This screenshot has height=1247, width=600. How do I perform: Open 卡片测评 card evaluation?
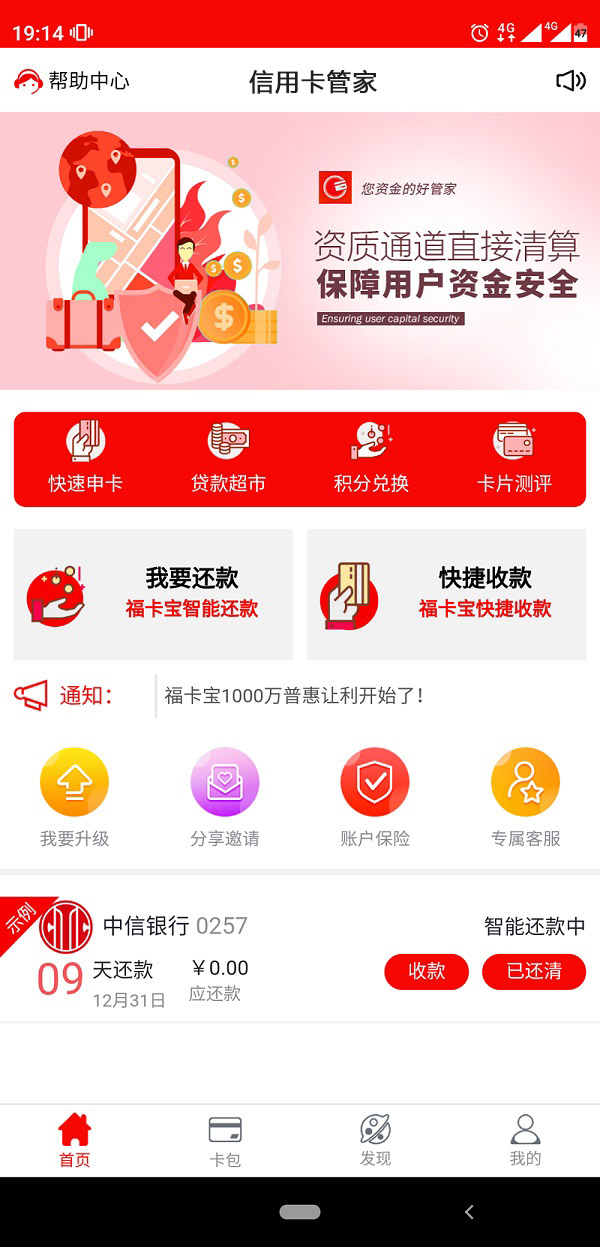(x=514, y=459)
